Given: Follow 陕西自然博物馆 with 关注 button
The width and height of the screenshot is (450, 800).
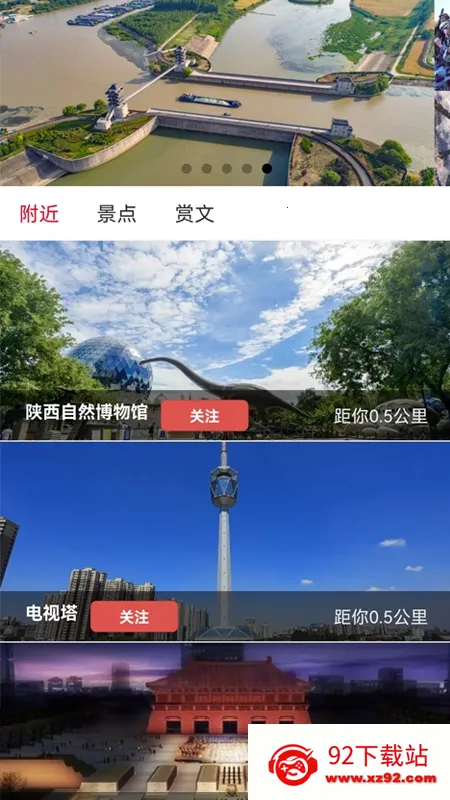Looking at the screenshot, I should click(x=205, y=416).
